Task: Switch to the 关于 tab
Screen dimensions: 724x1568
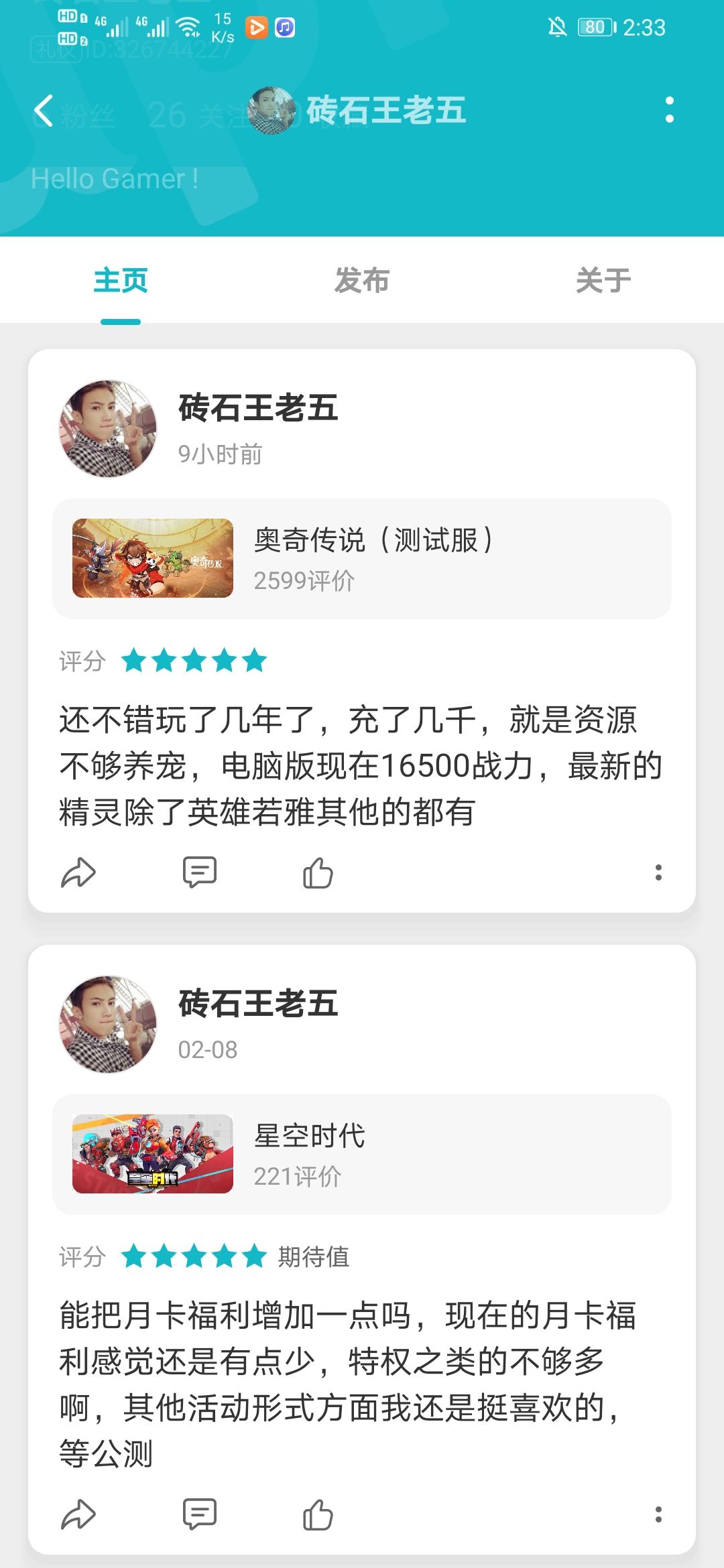Action: click(601, 281)
